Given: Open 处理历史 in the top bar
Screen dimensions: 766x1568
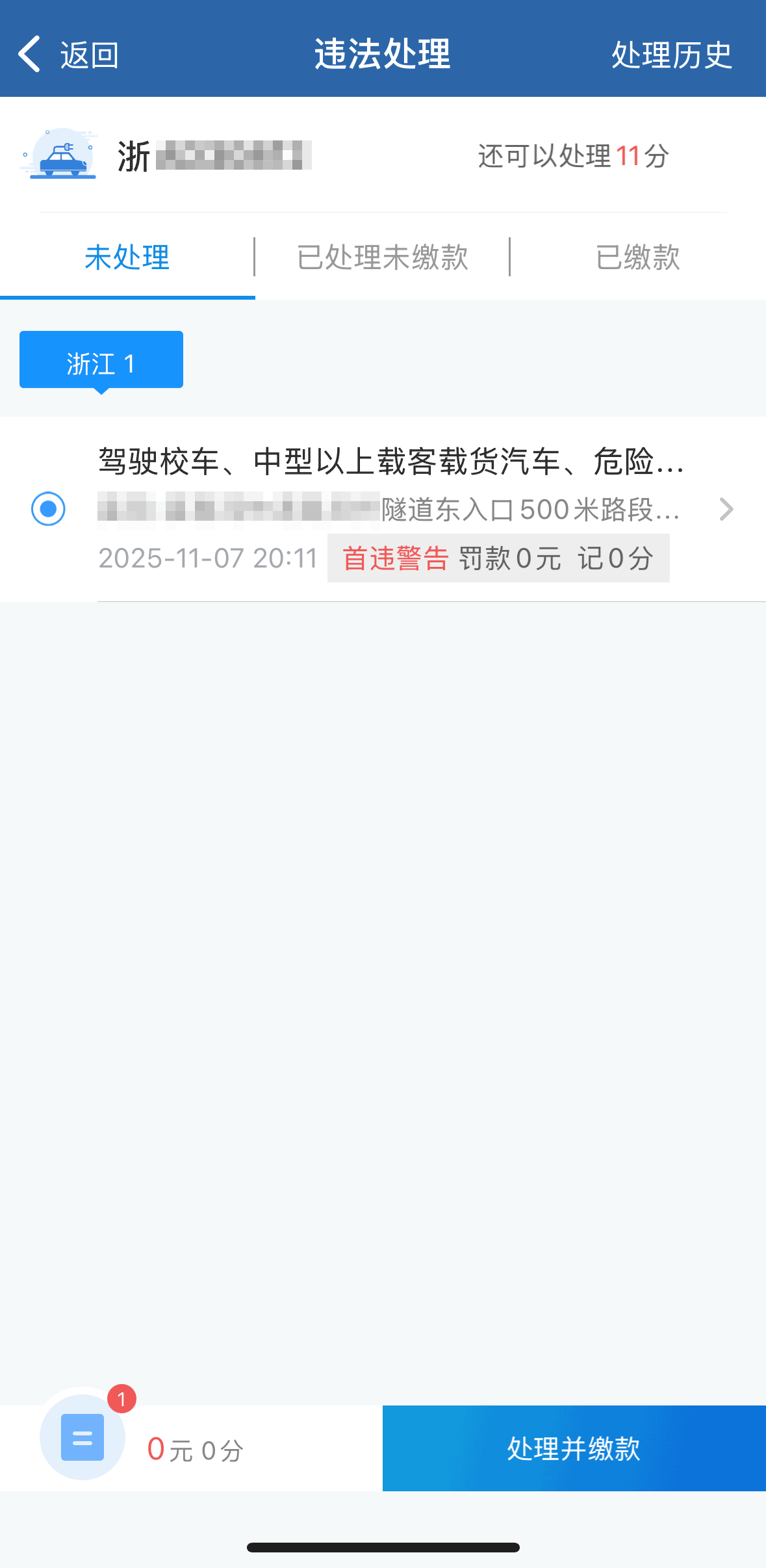Looking at the screenshot, I should pyautogui.click(x=671, y=55).
